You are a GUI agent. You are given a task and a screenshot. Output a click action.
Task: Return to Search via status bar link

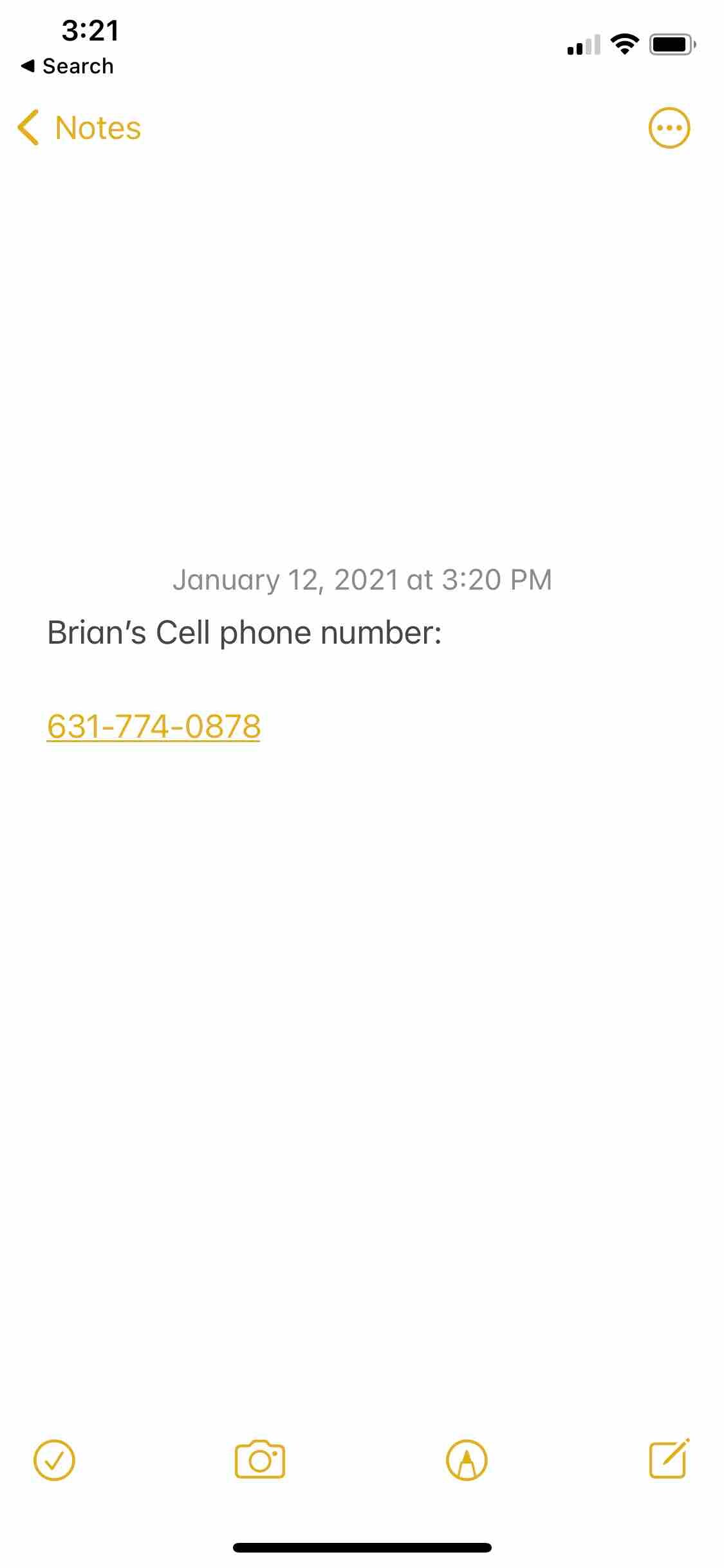click(68, 66)
